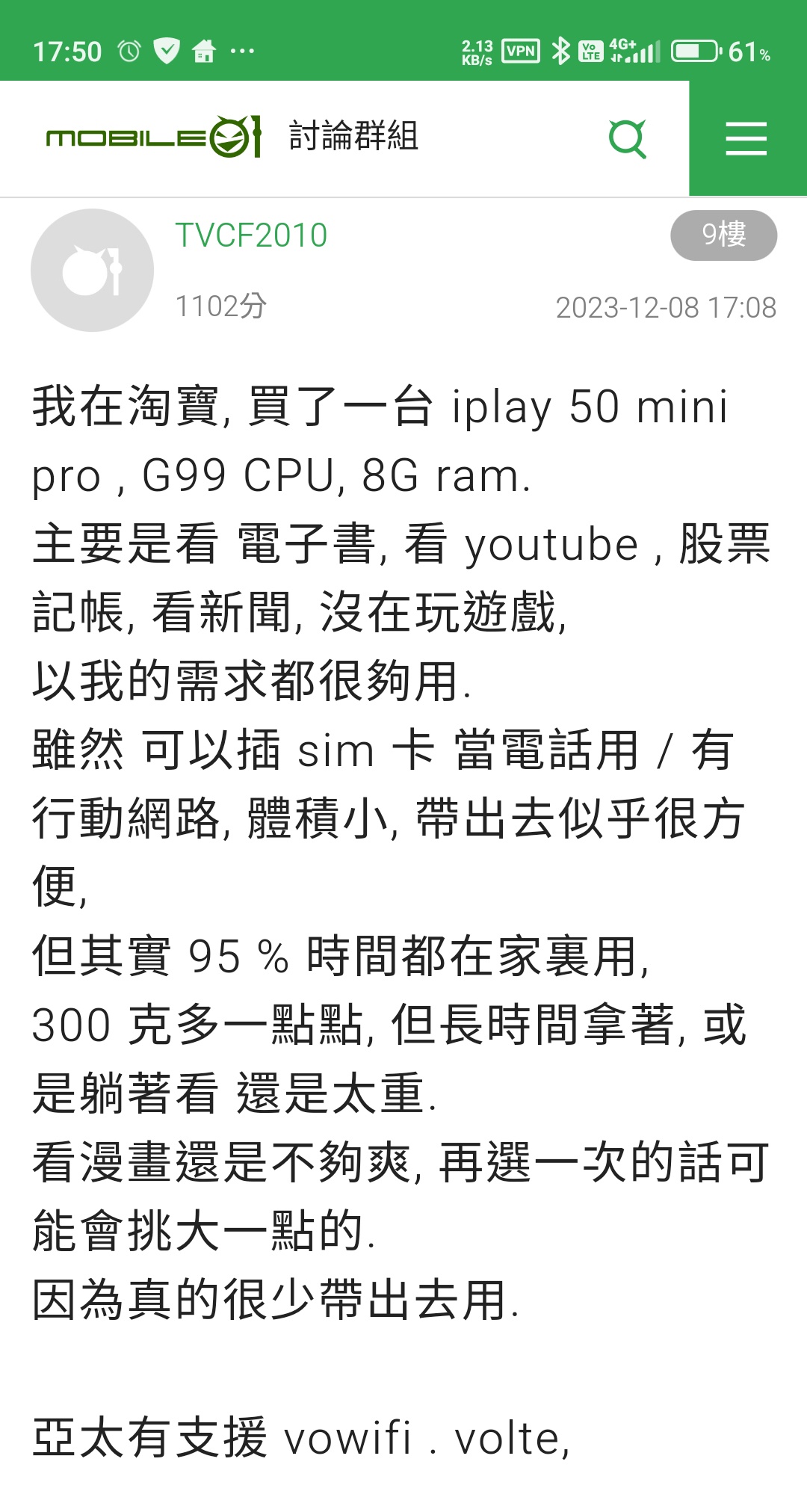Viewport: 807px width, 1512px height.
Task: Go to Mobile01 home via logo
Action: (x=153, y=138)
